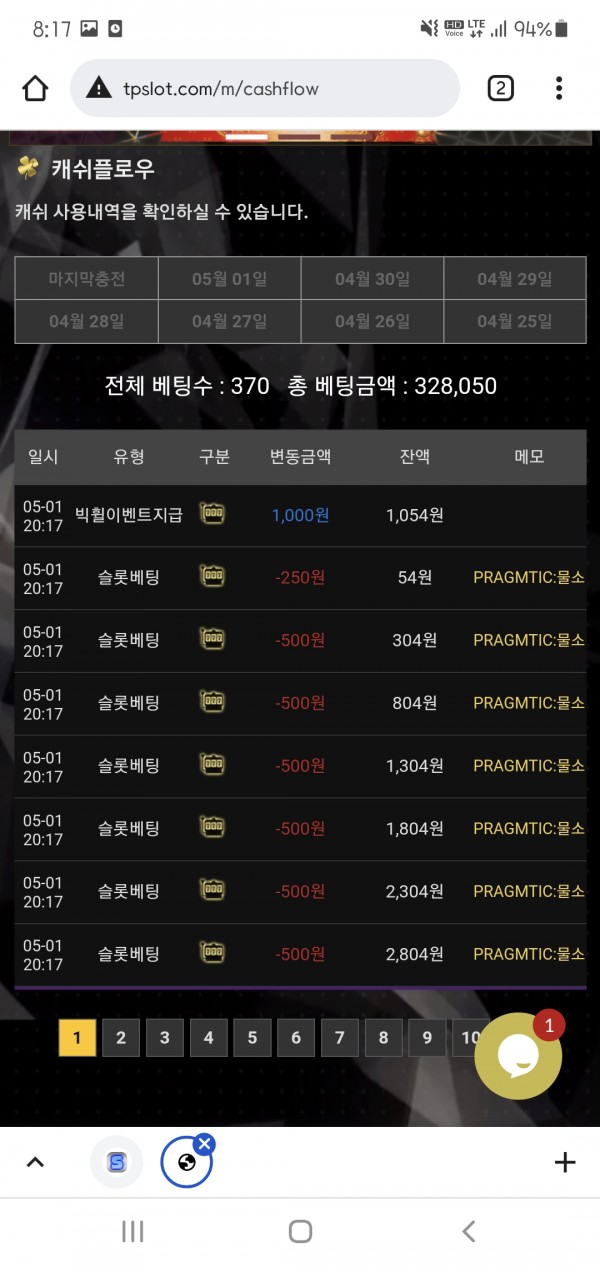Tap the tpslot.com address bar
The width and height of the screenshot is (600, 1267).
pos(265,88)
